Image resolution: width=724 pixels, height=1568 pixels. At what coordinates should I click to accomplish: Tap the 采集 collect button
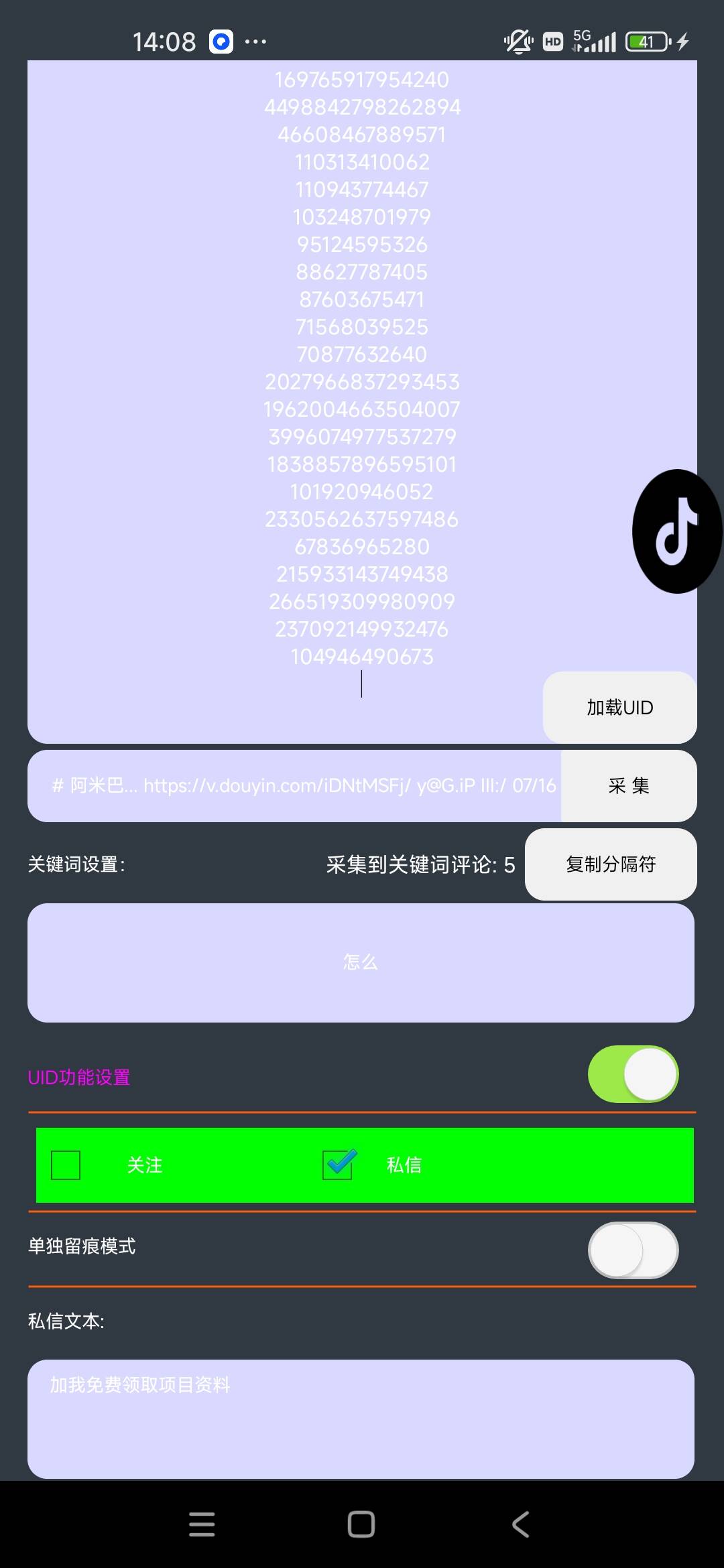click(629, 786)
